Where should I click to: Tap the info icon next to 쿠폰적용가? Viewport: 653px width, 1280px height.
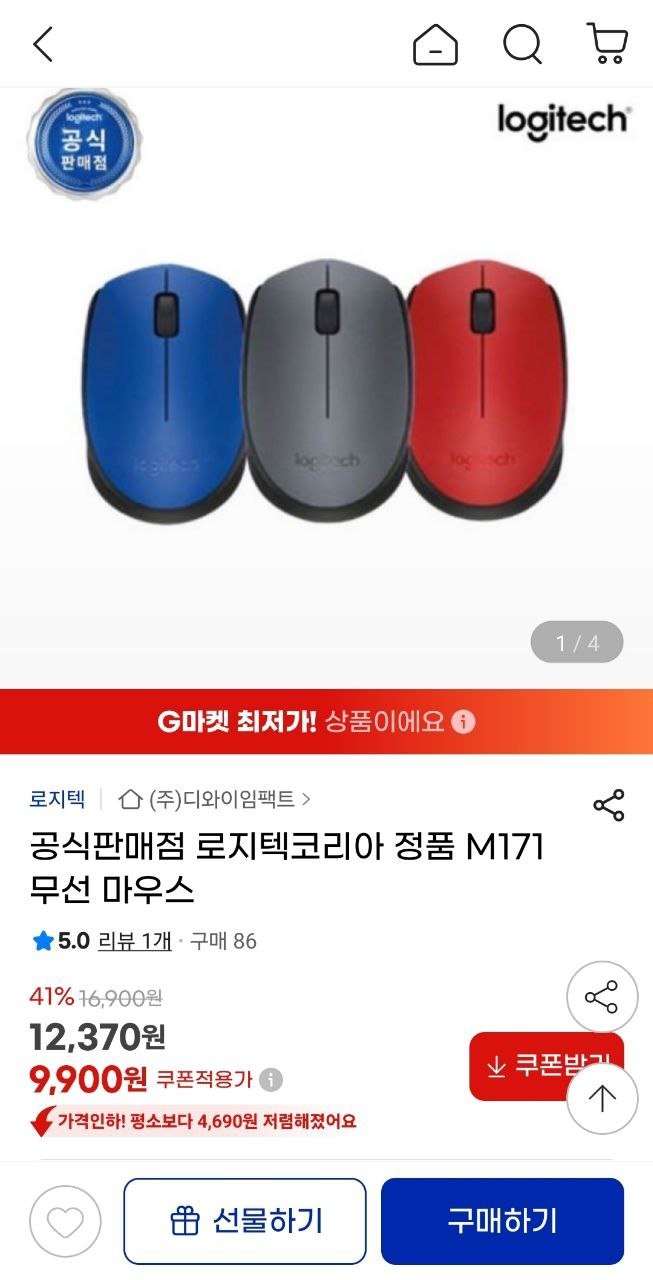tap(271, 1080)
